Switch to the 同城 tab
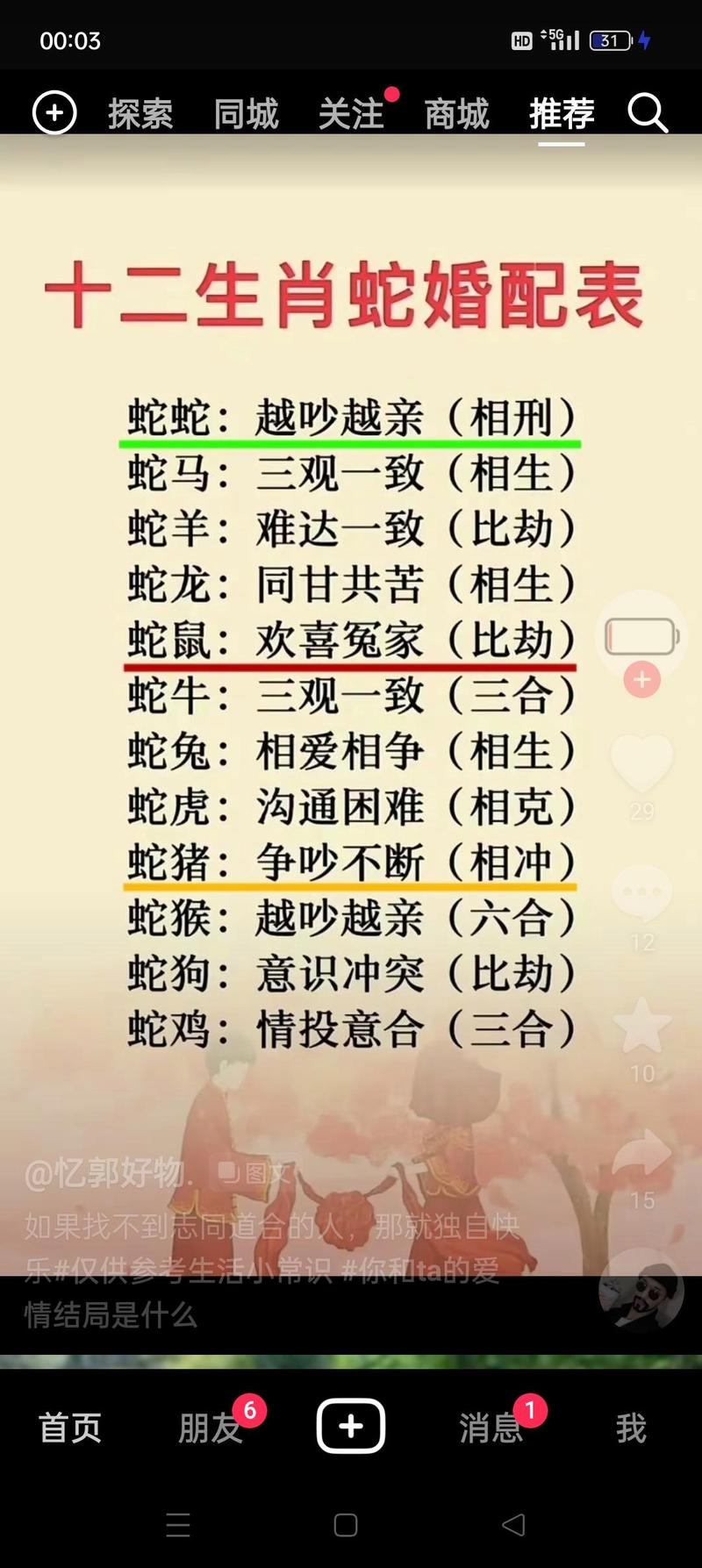The image size is (702, 1568). point(246,114)
